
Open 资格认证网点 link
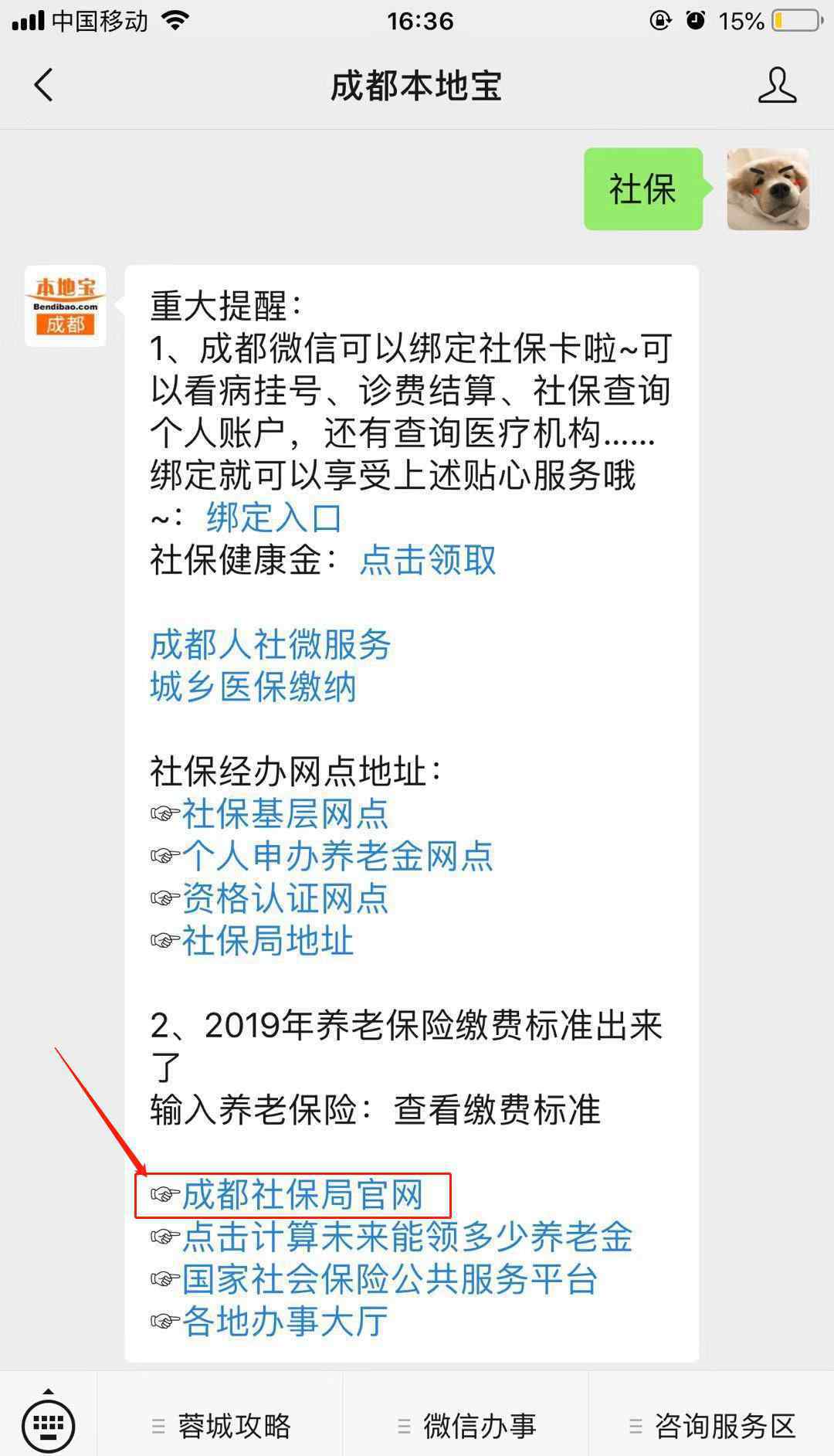click(x=286, y=899)
